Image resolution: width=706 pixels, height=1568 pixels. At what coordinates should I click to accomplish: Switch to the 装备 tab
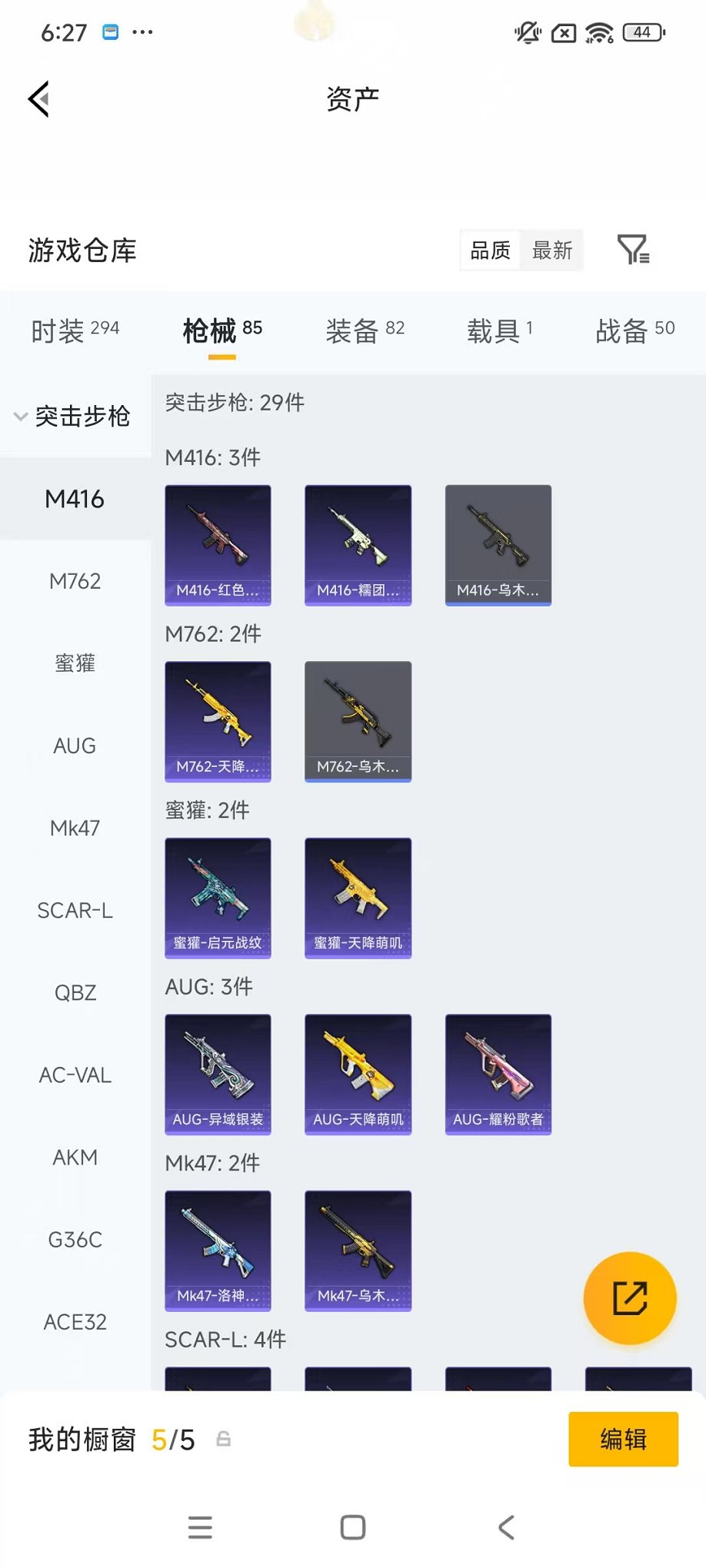click(365, 331)
